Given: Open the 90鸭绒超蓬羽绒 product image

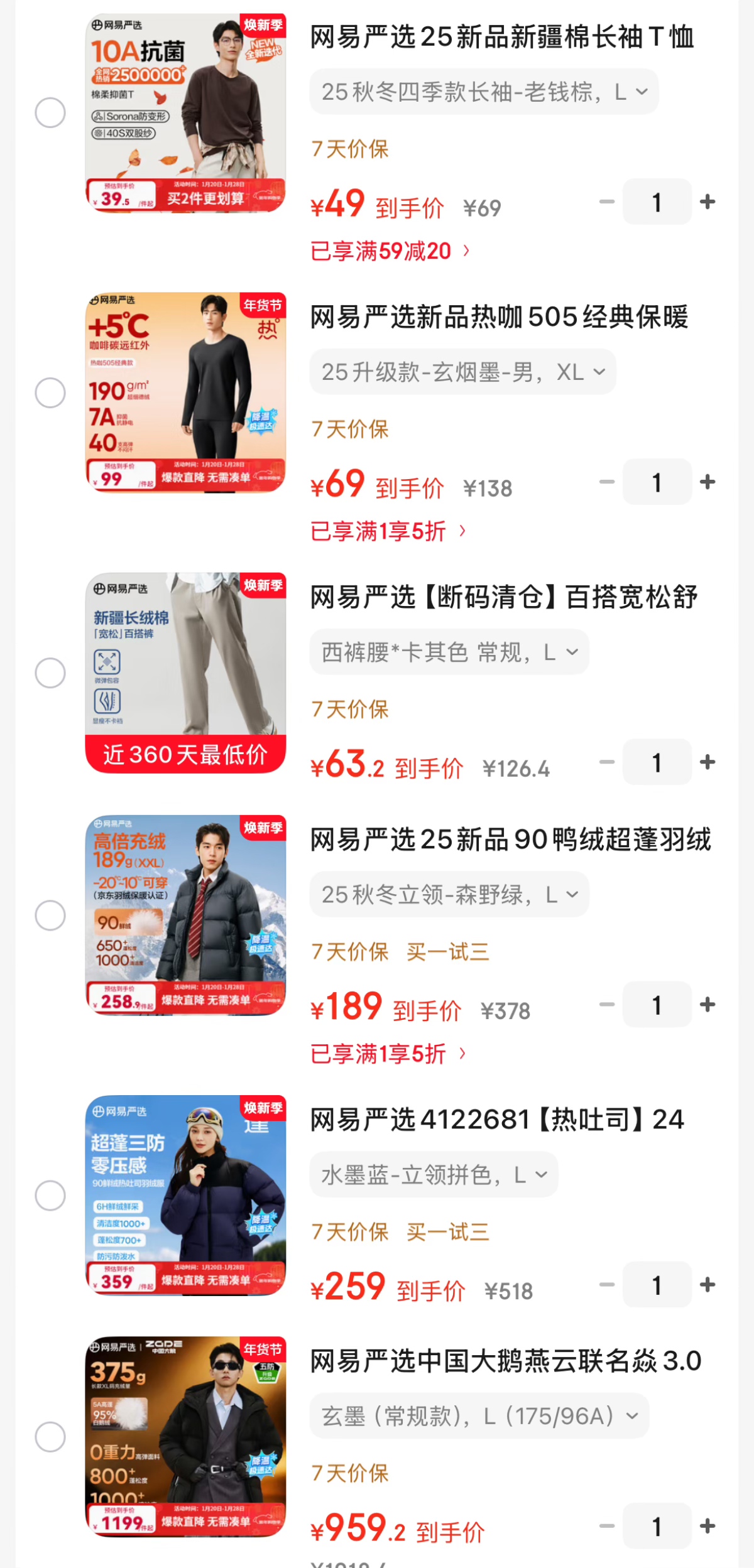Looking at the screenshot, I should [185, 915].
